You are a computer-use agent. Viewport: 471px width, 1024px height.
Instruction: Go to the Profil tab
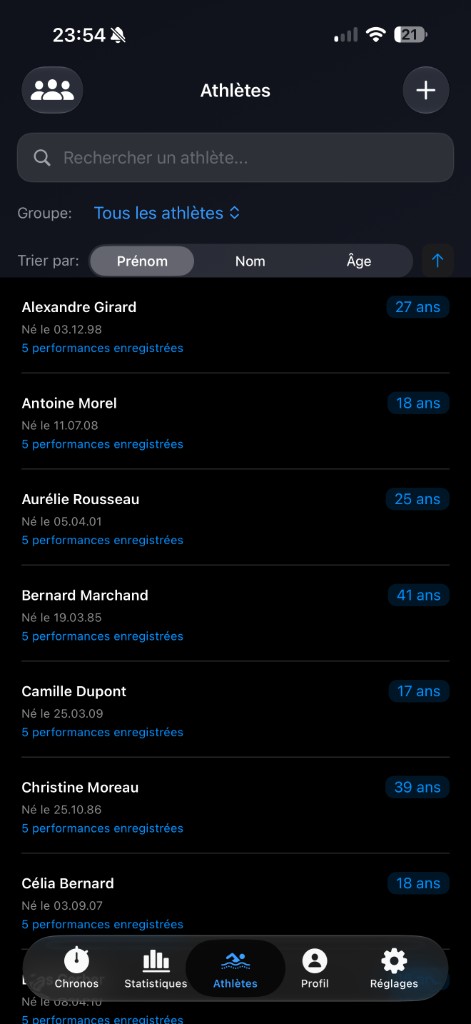[x=315, y=967]
